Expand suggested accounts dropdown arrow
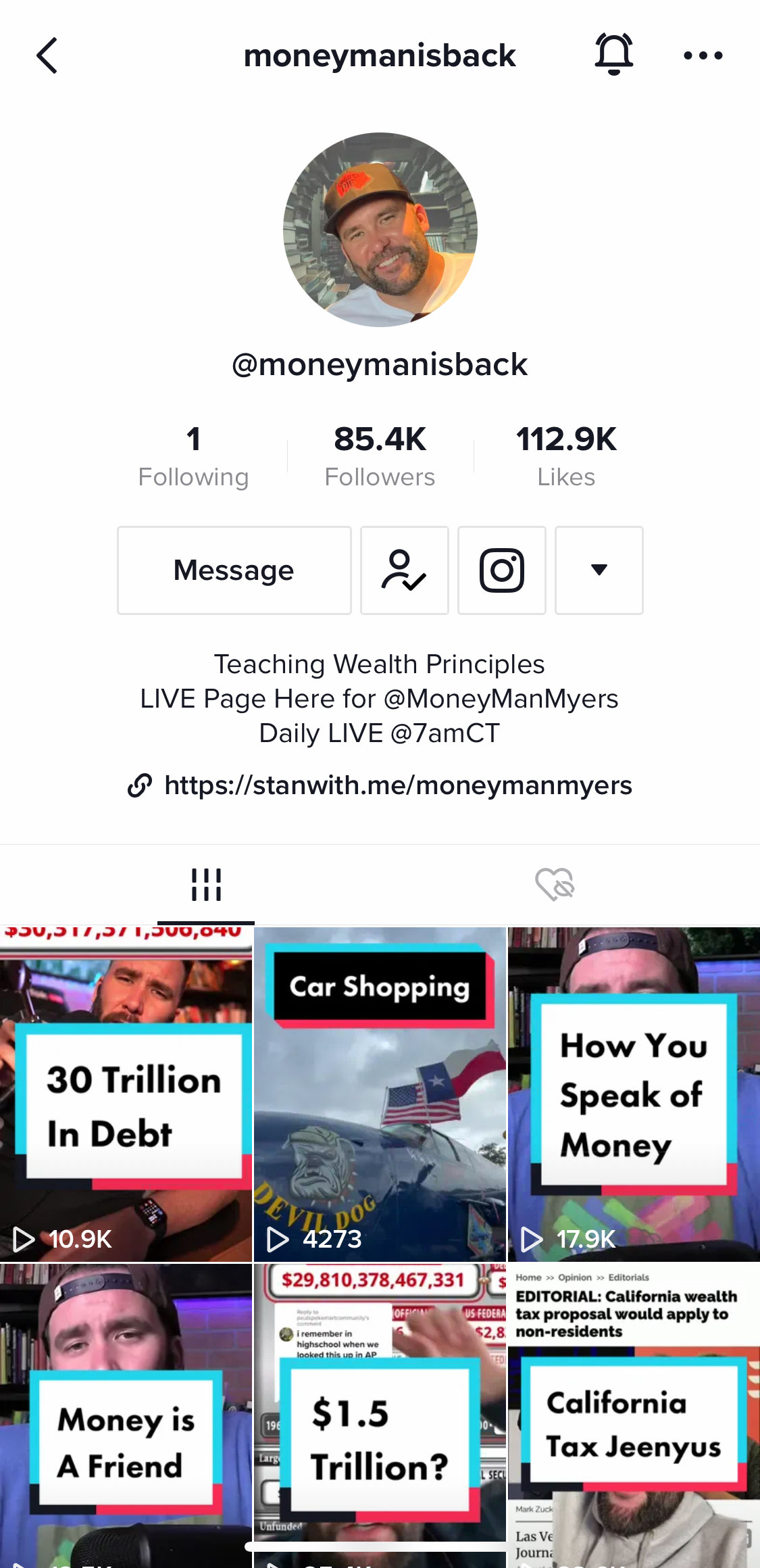 click(599, 570)
